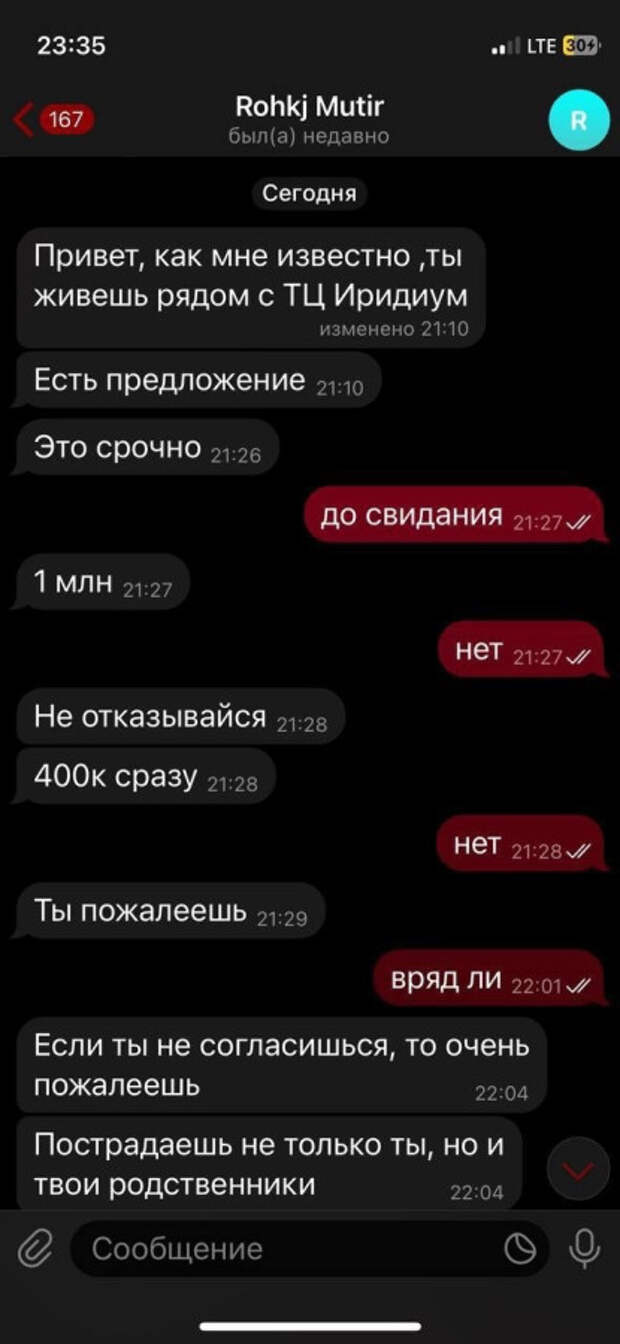This screenshot has height=1344, width=620.
Task: Jump to the latest message with down arrow
Action: tap(579, 1169)
